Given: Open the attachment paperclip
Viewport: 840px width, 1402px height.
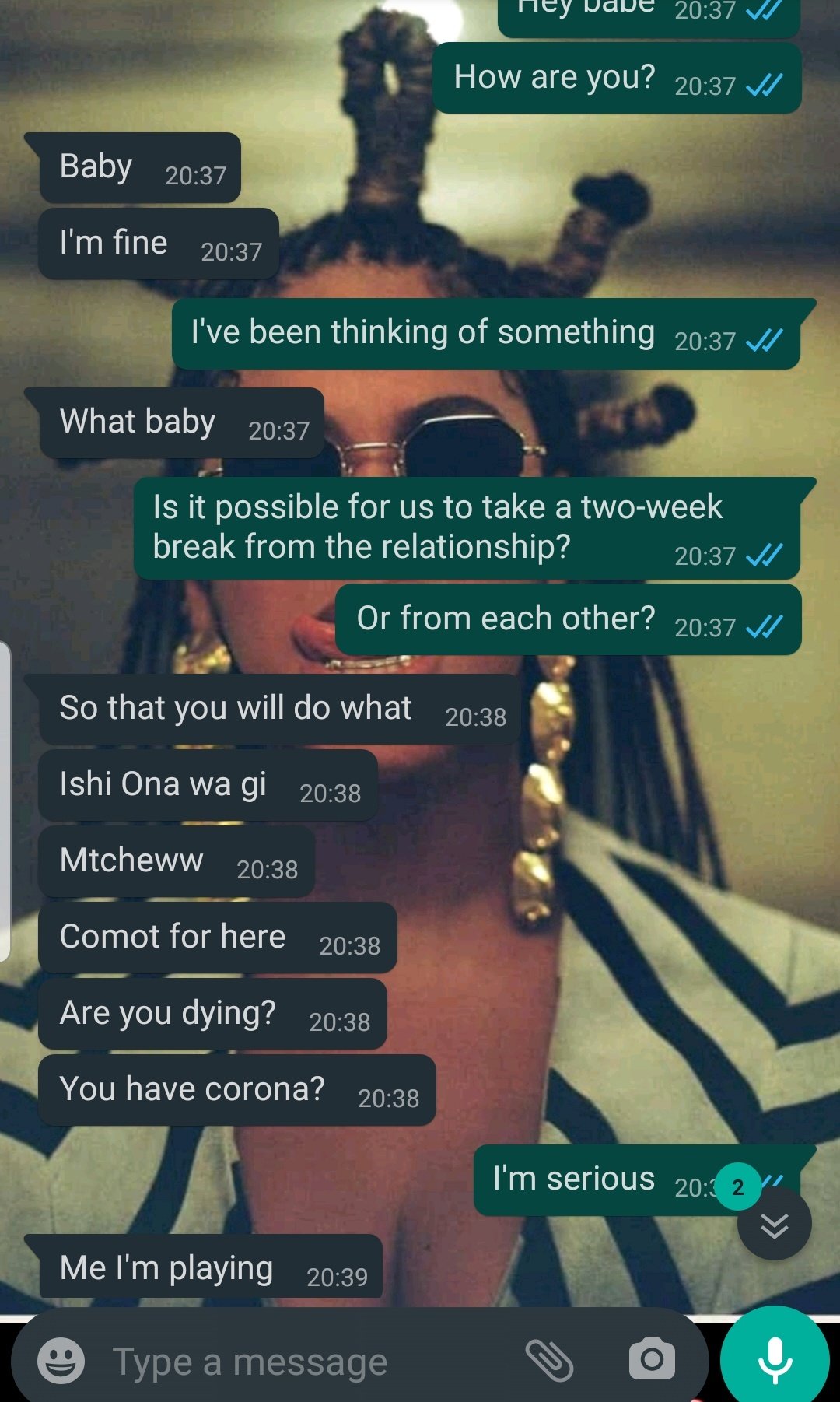Looking at the screenshot, I should 549,1360.
